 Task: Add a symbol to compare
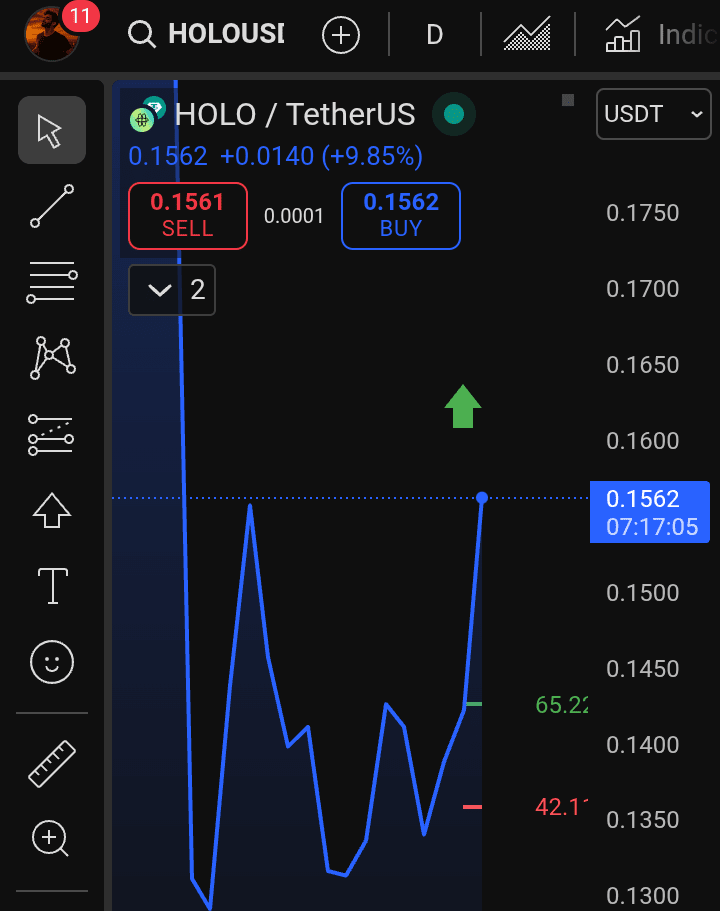pyautogui.click(x=340, y=35)
